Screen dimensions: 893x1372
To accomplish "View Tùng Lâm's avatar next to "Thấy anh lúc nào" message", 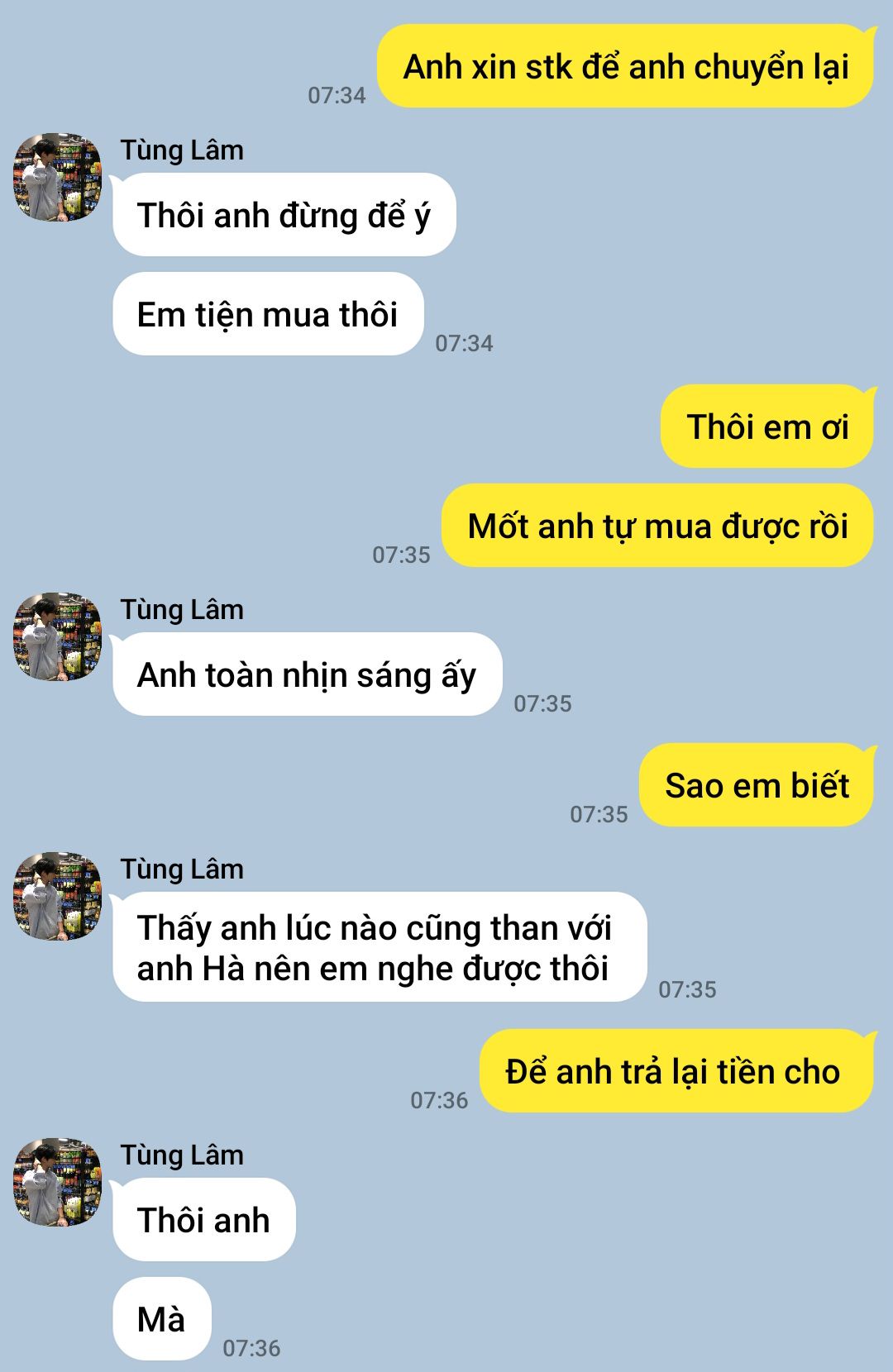I will tap(57, 896).
